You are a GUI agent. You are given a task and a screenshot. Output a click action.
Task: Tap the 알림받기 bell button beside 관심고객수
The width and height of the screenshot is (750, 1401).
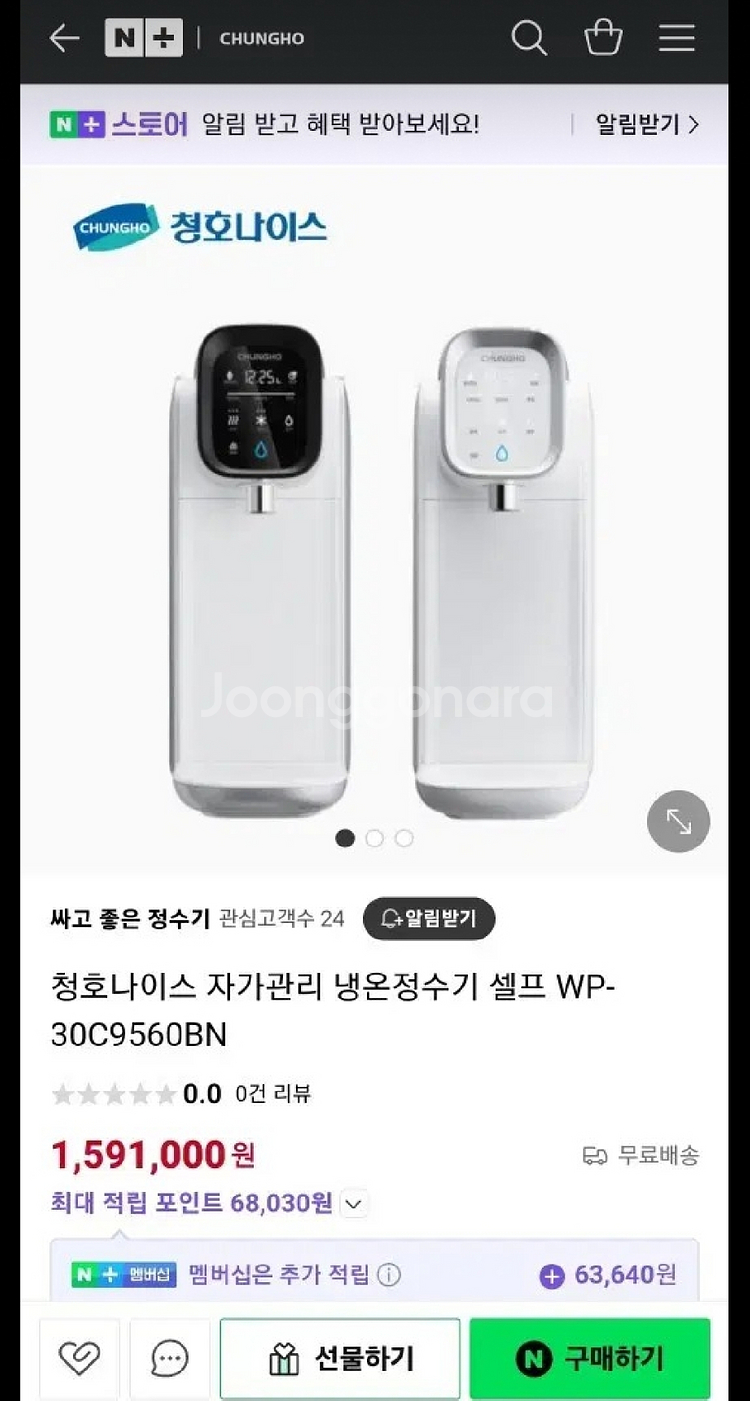[429, 919]
